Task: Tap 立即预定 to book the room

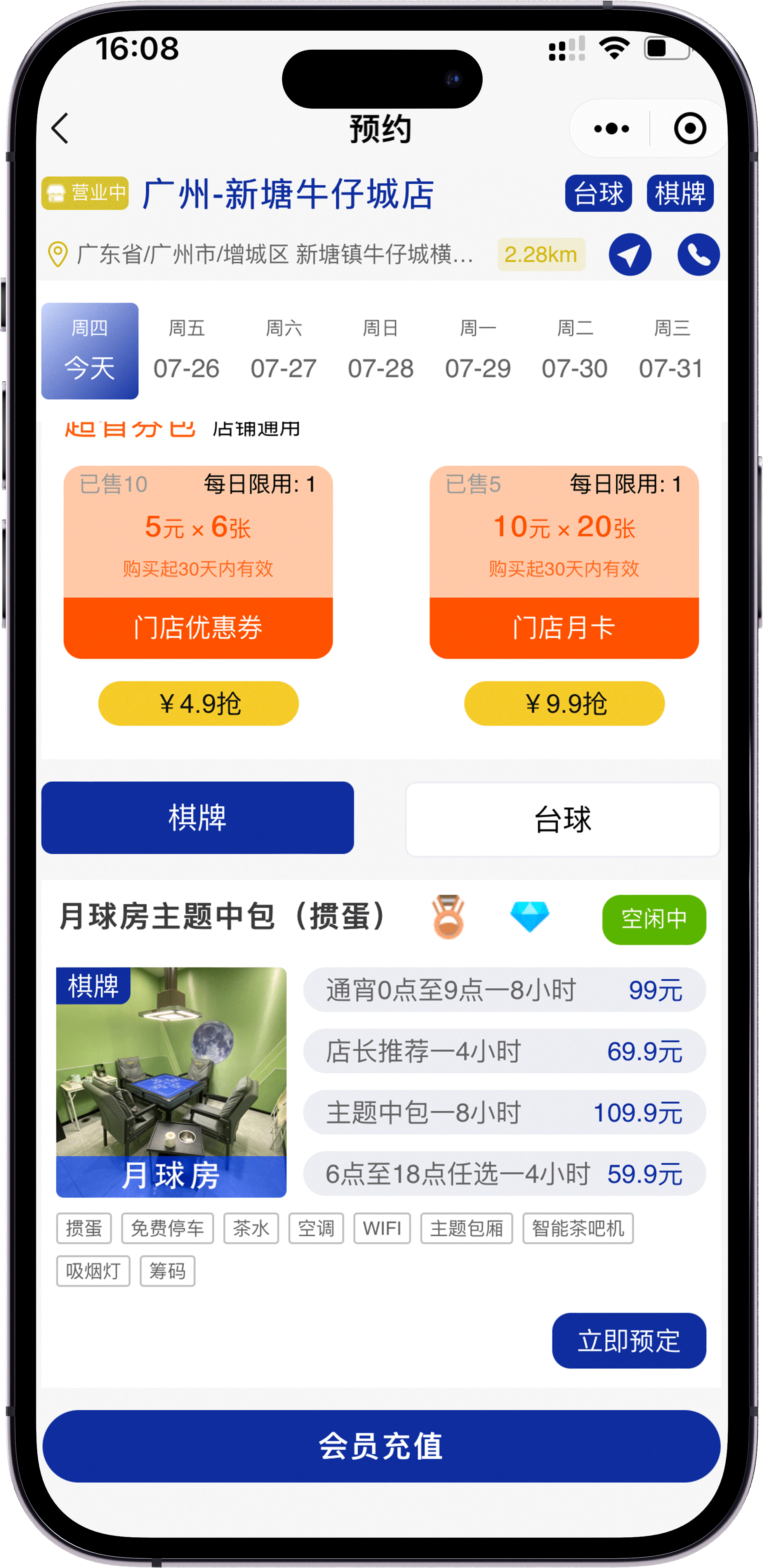Action: click(x=629, y=1340)
